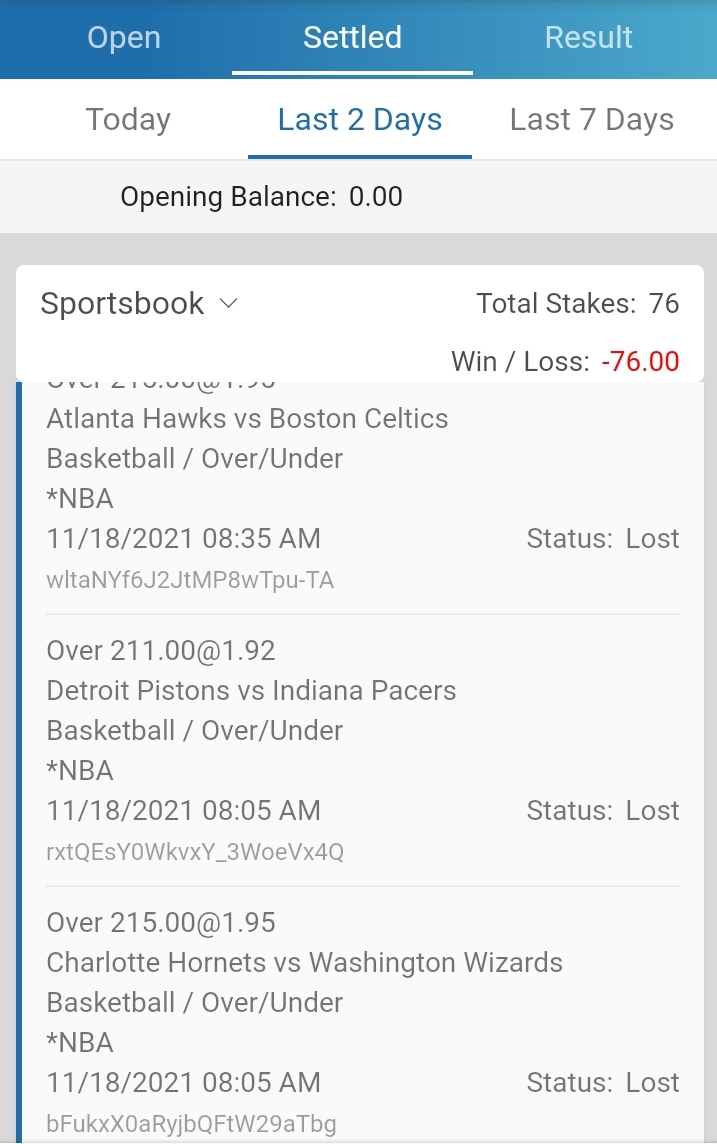The width and height of the screenshot is (717, 1144).
Task: Open the Result tab
Action: click(588, 38)
